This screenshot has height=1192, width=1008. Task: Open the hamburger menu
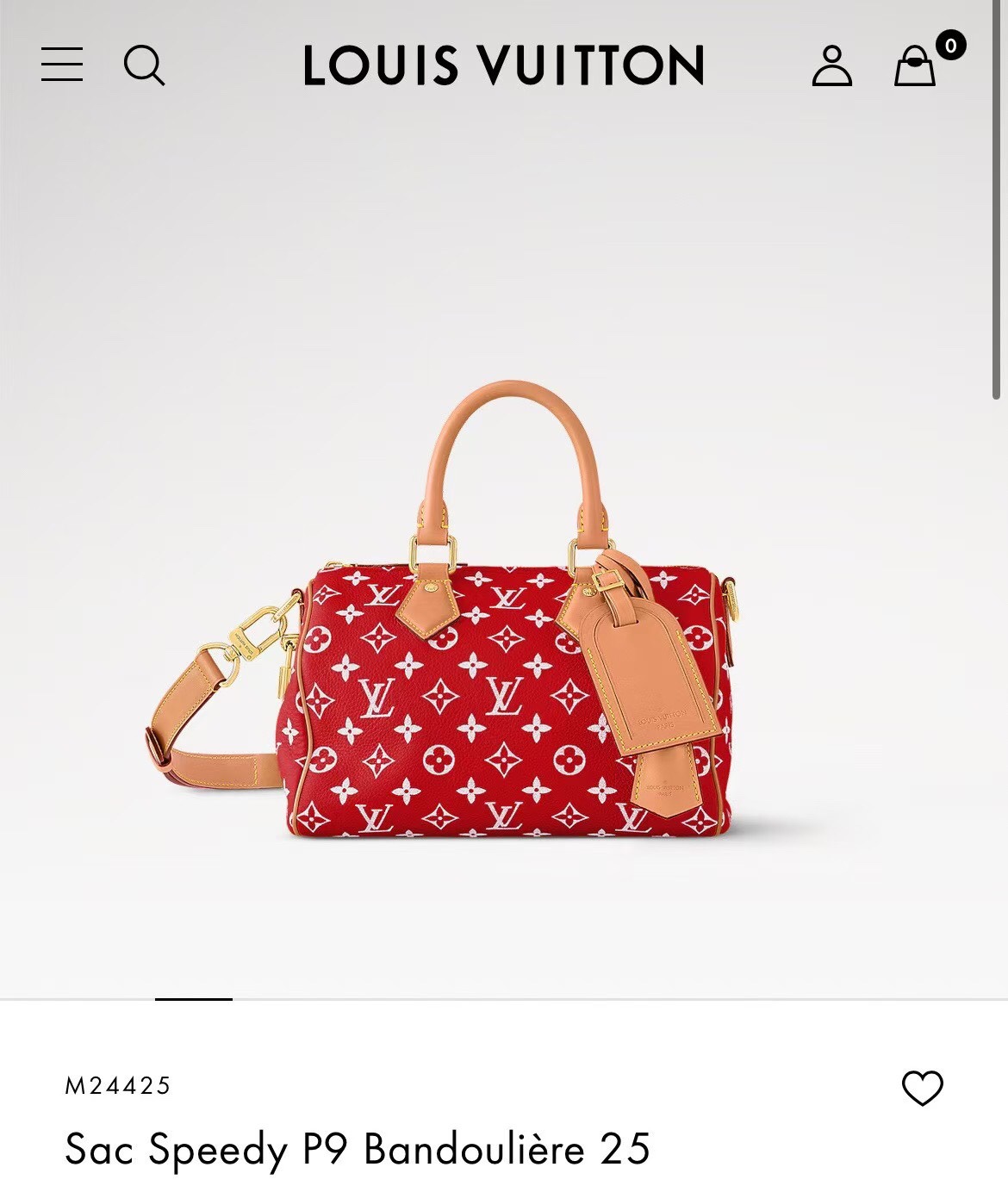click(x=62, y=65)
